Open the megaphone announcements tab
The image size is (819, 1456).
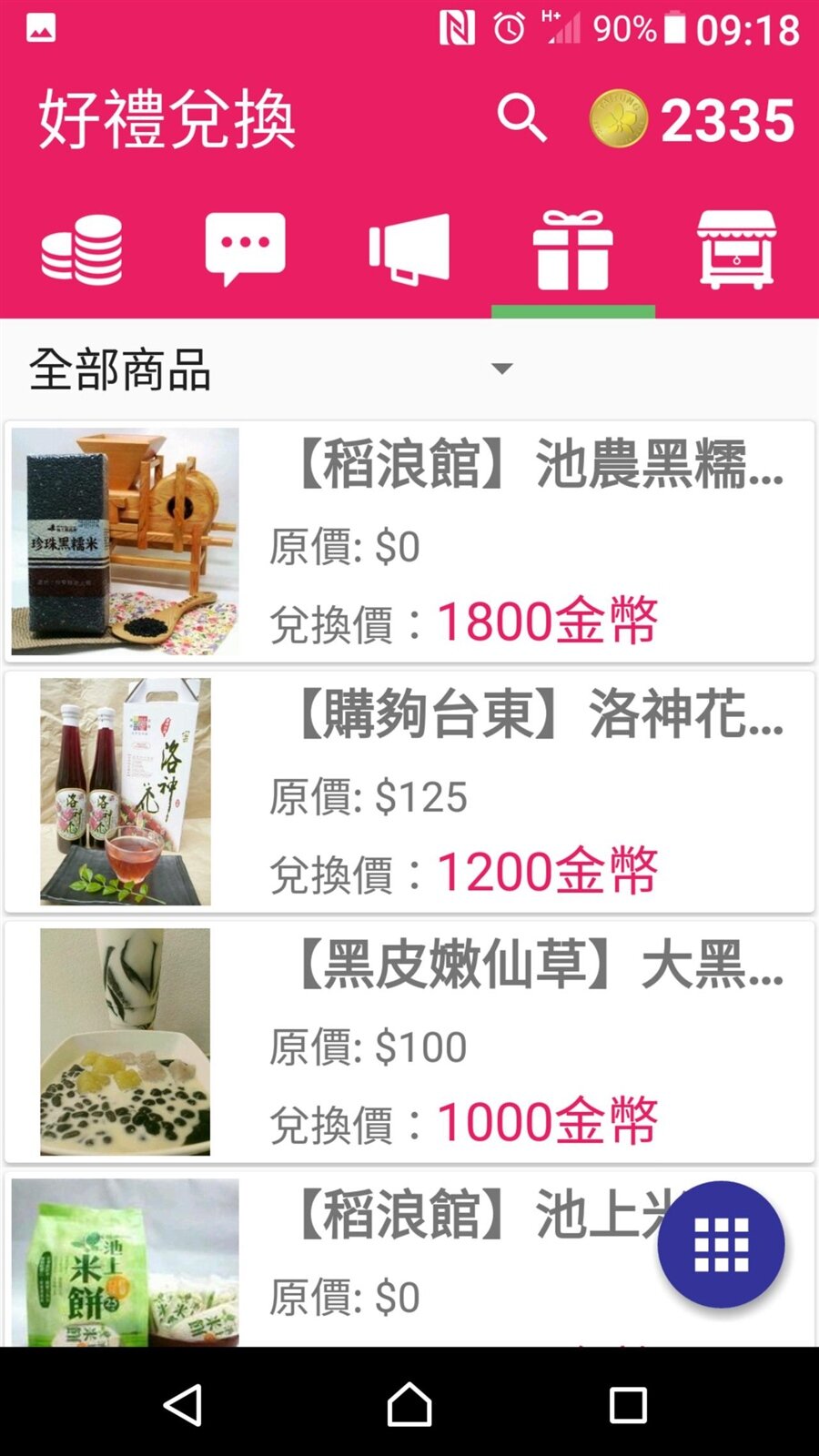[x=409, y=248]
